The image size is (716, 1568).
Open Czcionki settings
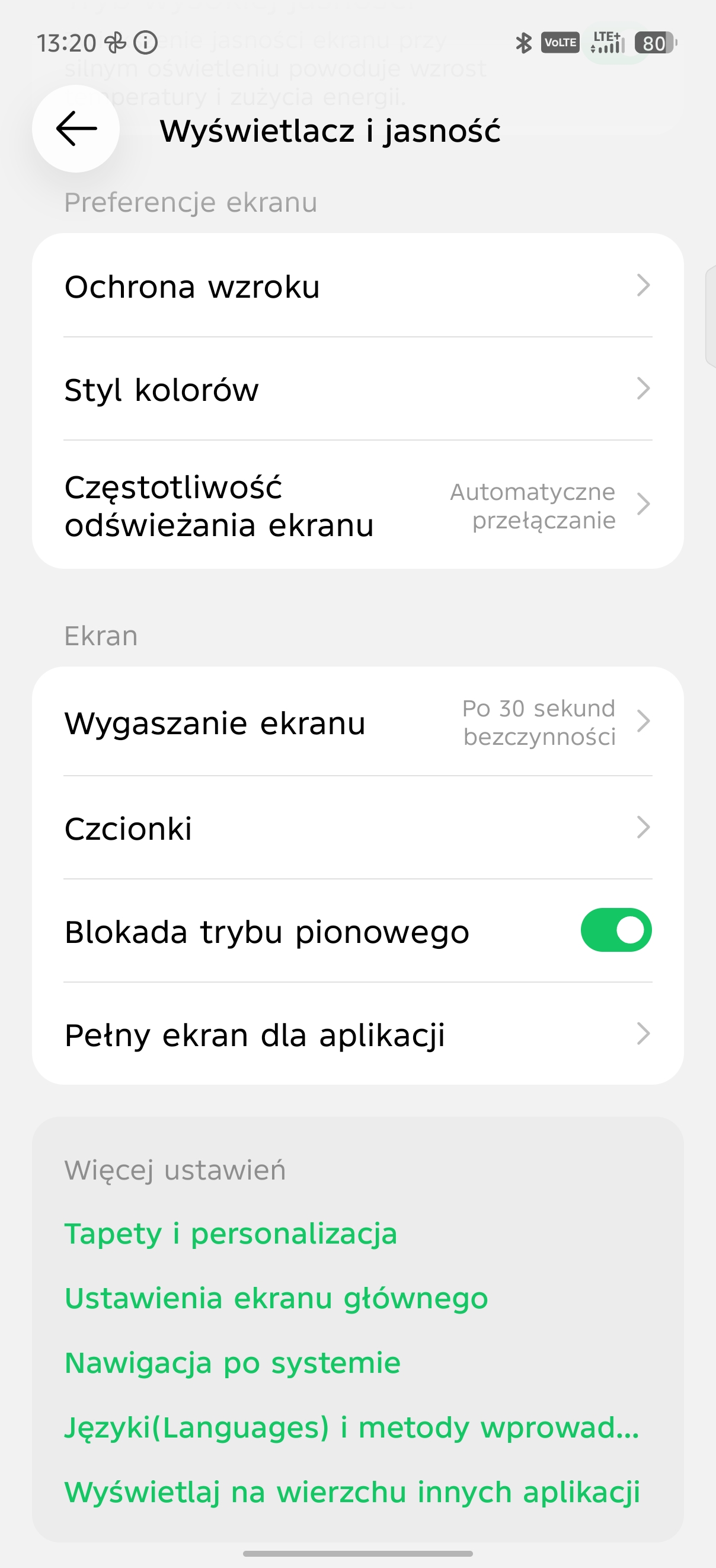point(357,828)
